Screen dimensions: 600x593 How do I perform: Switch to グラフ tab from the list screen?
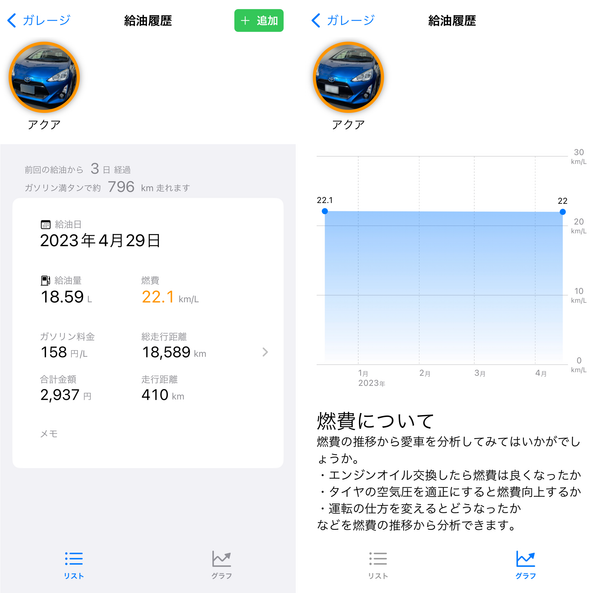click(x=222, y=565)
